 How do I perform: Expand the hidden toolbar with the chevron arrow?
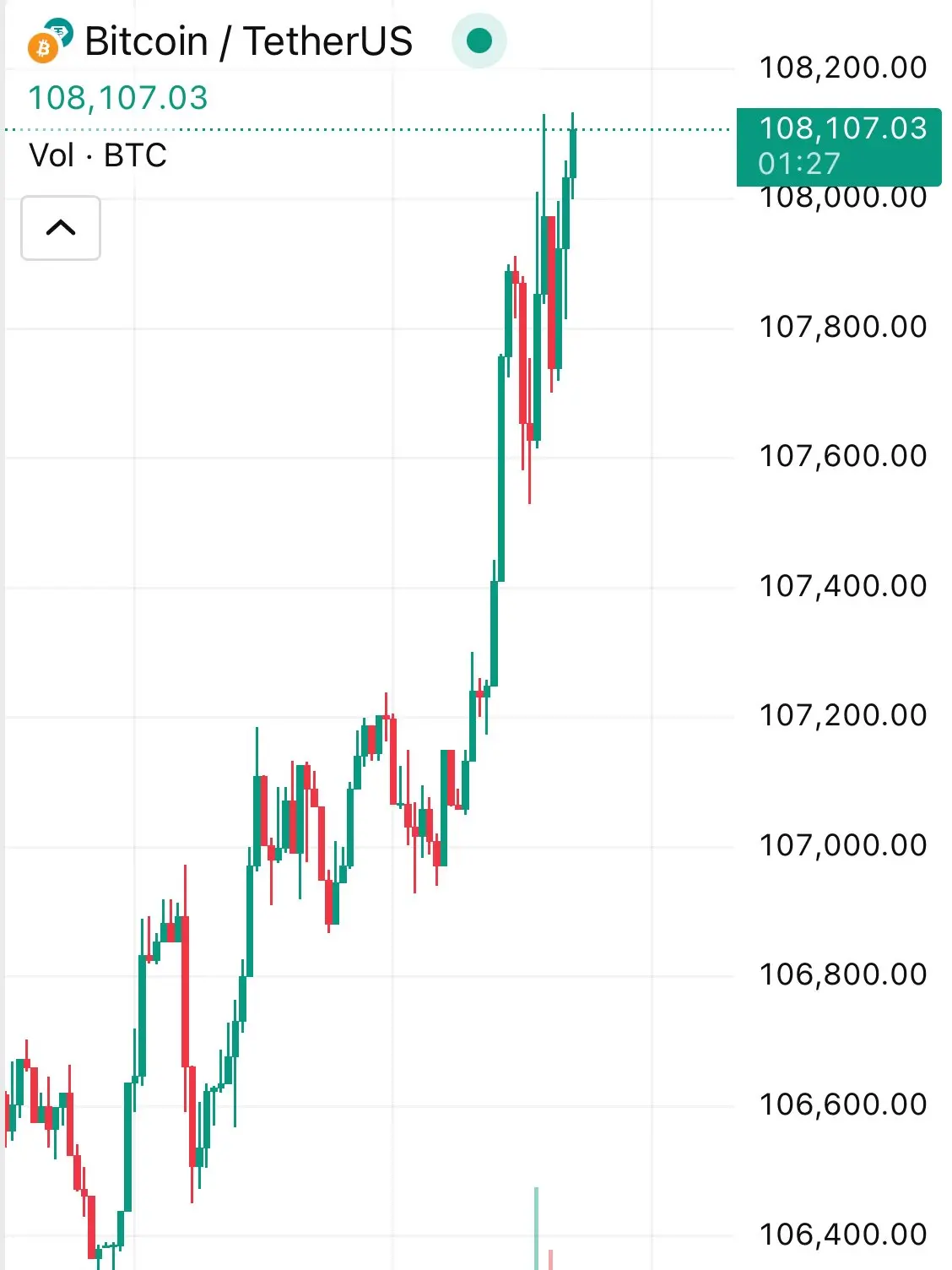pos(60,228)
